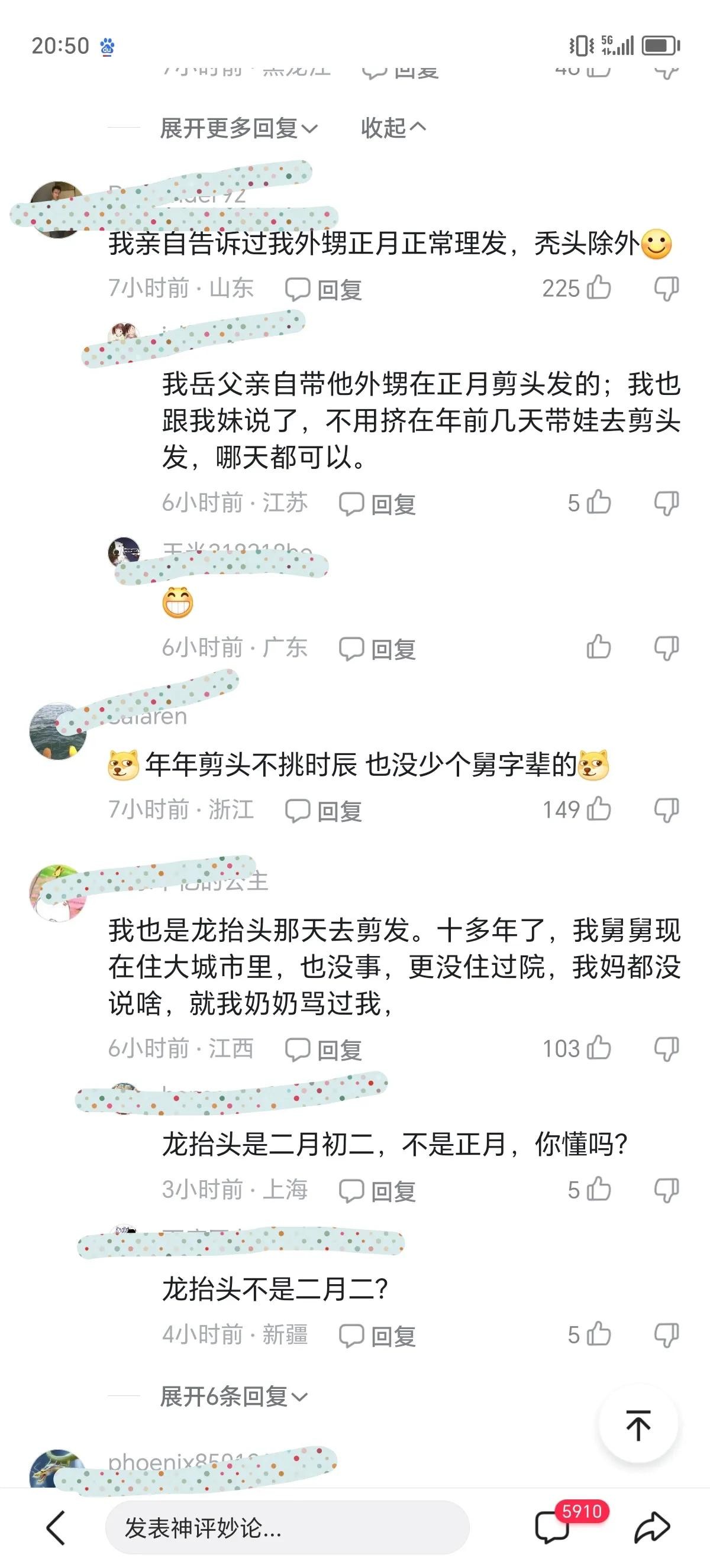The width and height of the screenshot is (710, 1568).
Task: Like the 山东 comment with 225 likes
Action: coord(599,288)
